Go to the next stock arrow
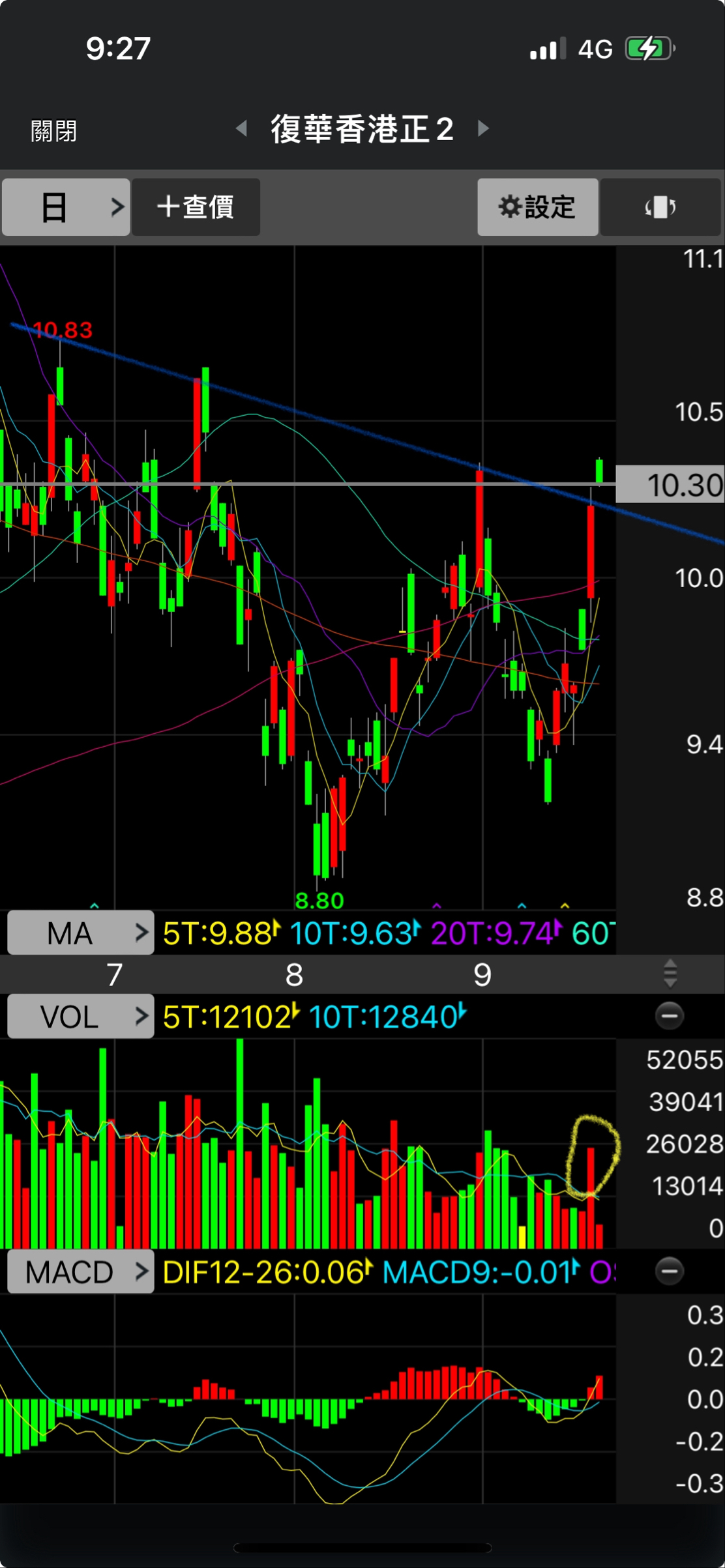 [483, 128]
